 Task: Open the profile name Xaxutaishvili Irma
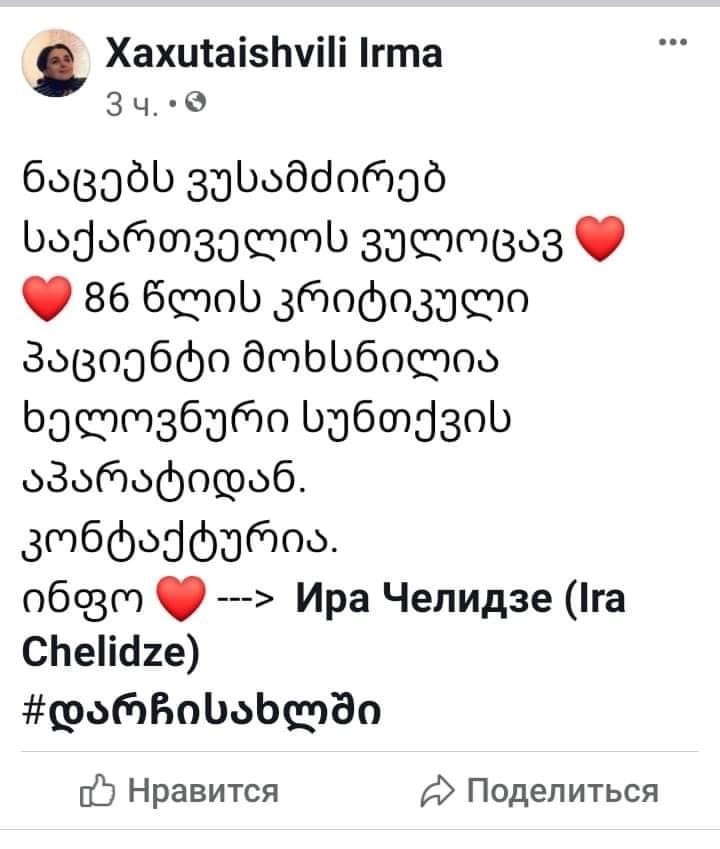(274, 52)
